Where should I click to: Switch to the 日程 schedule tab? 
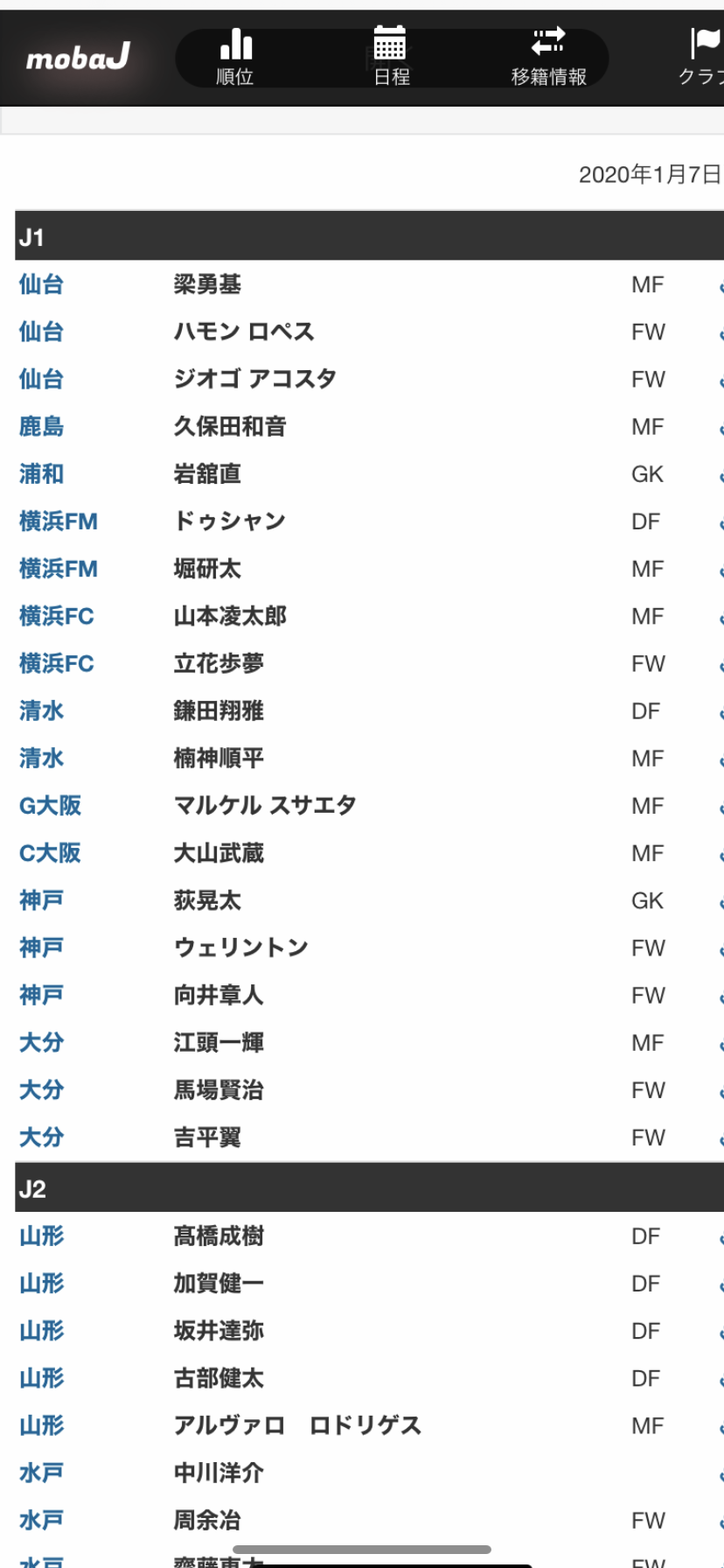click(x=391, y=57)
